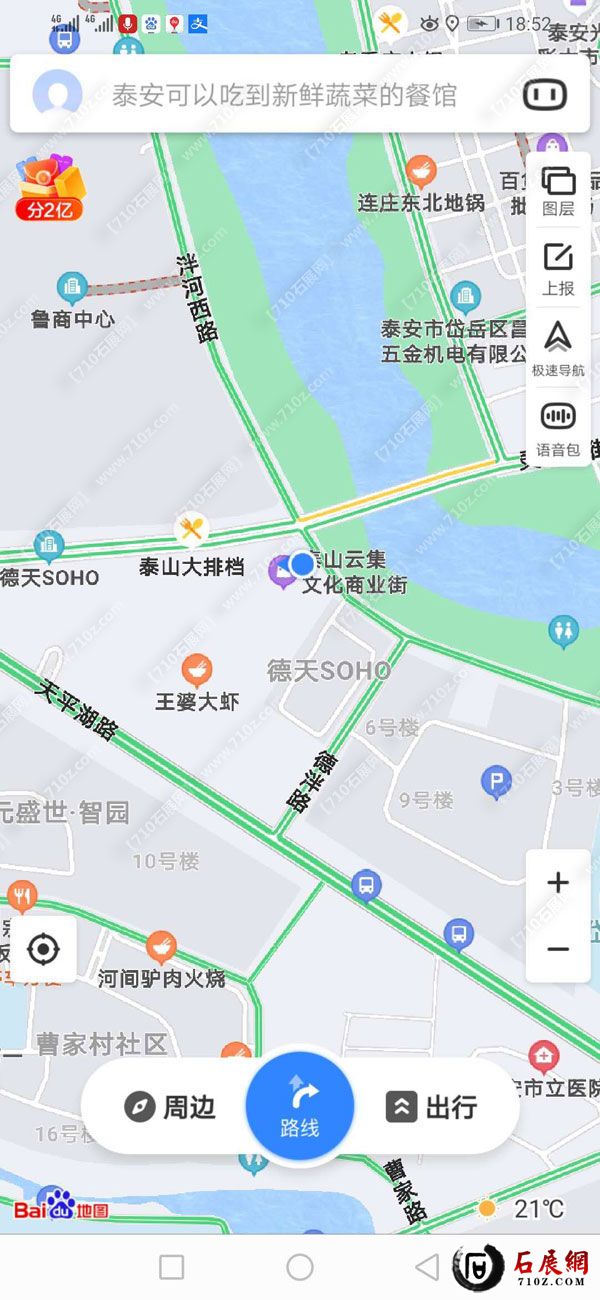Recenter the map on my location
The height and width of the screenshot is (1300, 600).
coord(43,949)
